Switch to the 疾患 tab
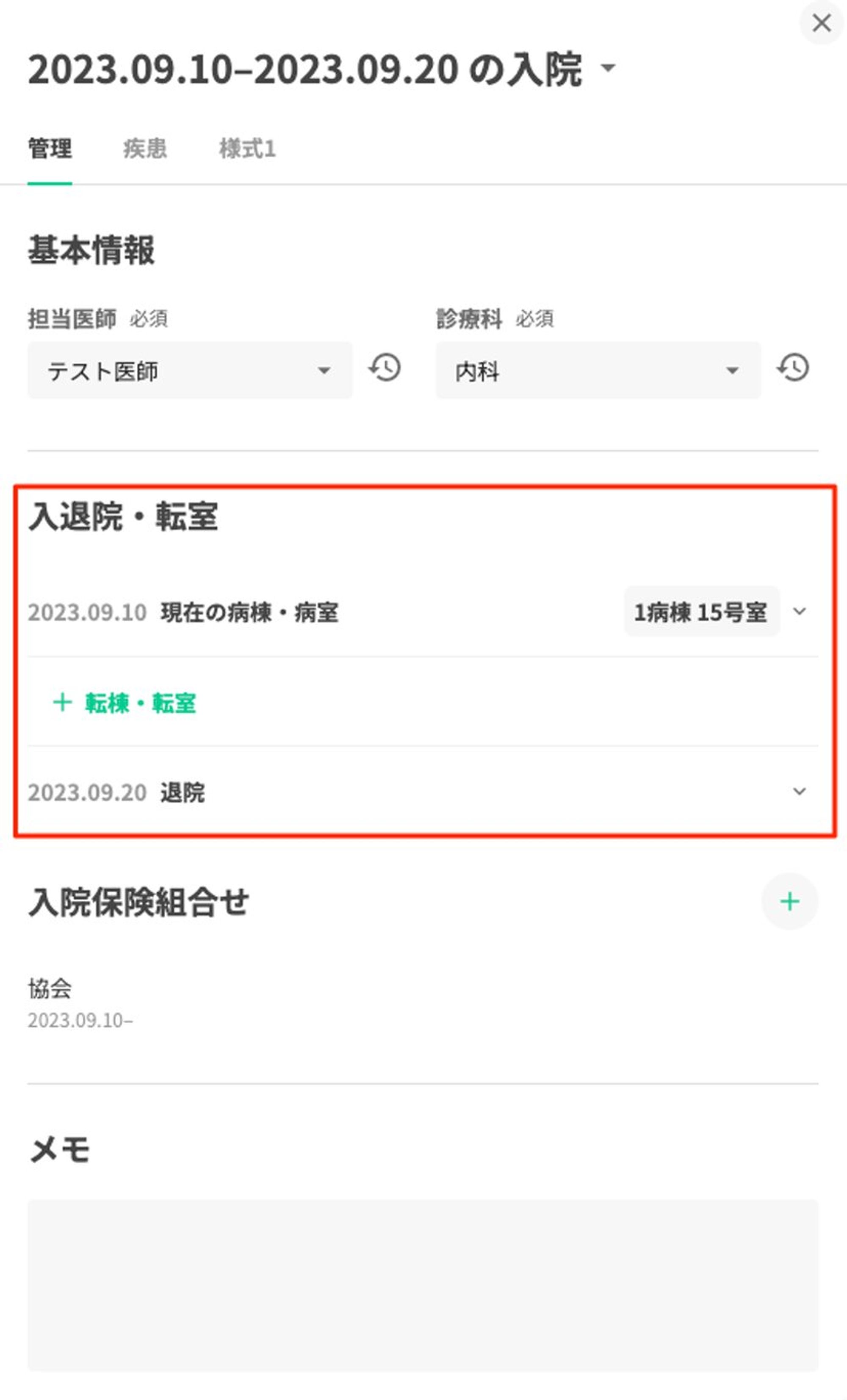Screen dimensions: 847x1400 pyautogui.click(x=145, y=149)
